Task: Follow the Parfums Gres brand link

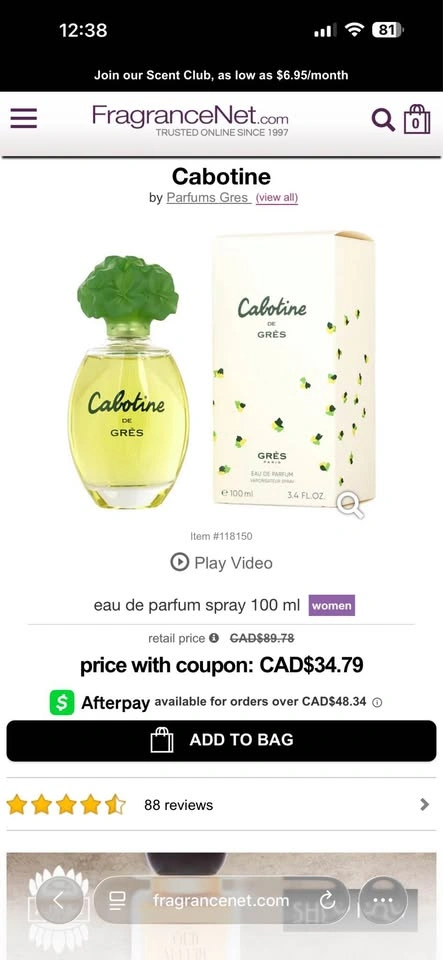Action: point(208,198)
